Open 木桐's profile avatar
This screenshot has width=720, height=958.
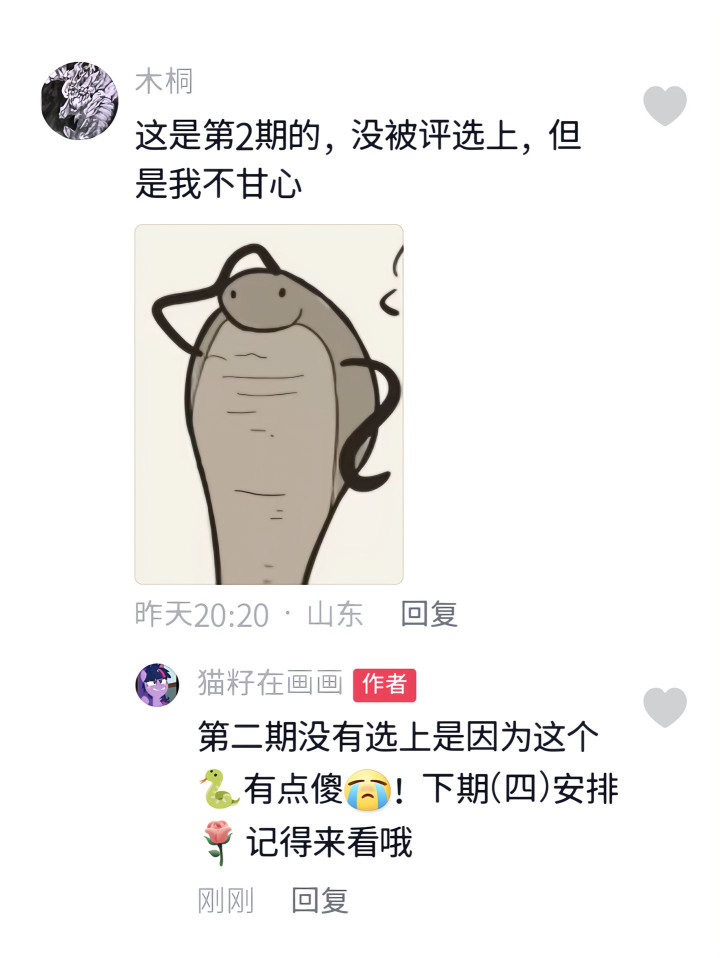tap(80, 100)
